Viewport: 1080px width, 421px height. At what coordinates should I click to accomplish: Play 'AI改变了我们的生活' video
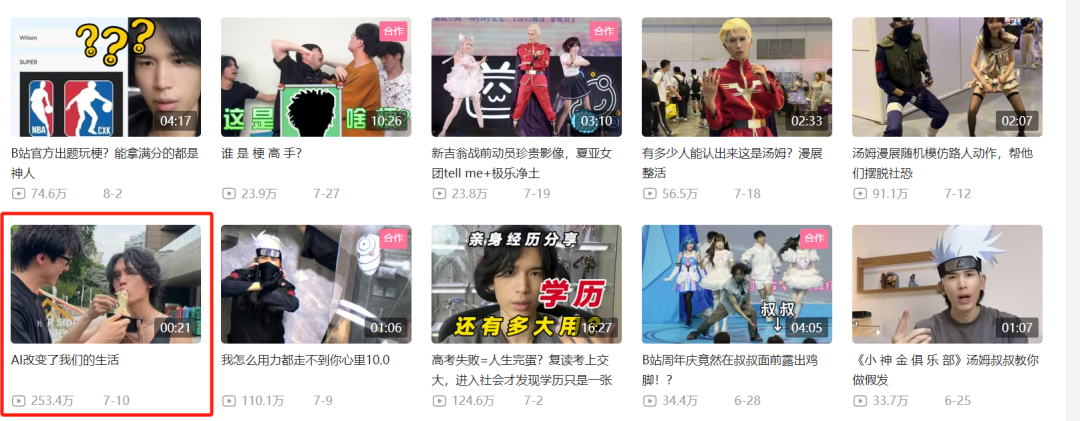click(x=105, y=284)
